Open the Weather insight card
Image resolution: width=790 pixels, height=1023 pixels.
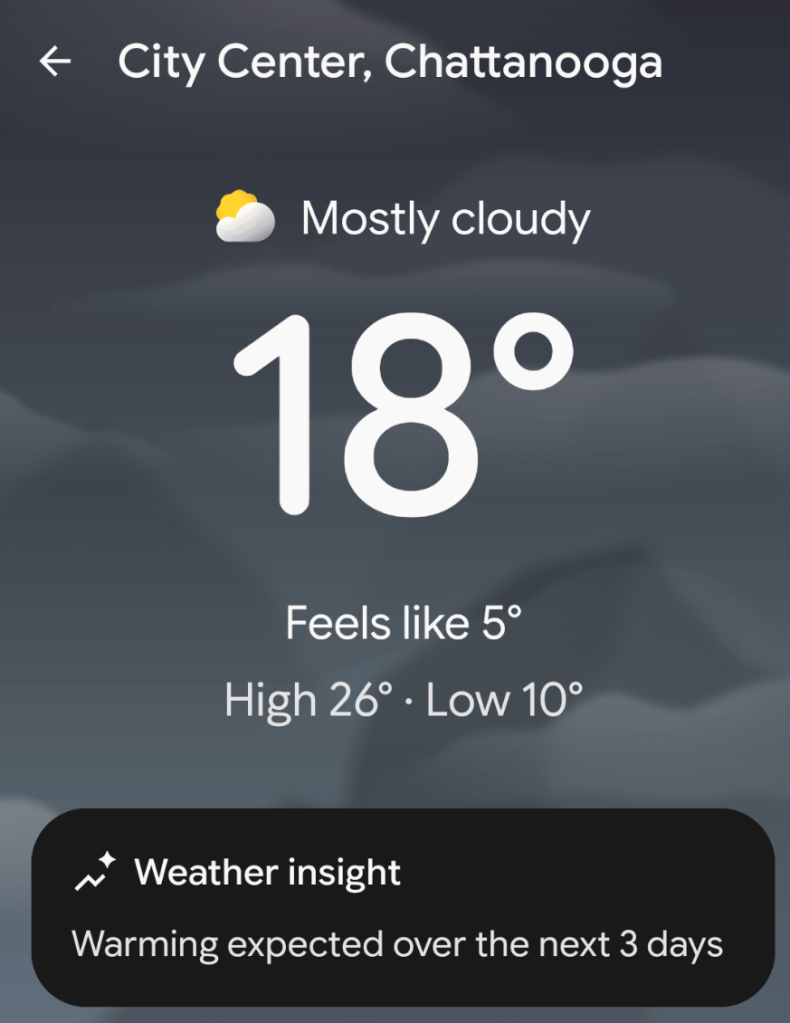[x=403, y=907]
